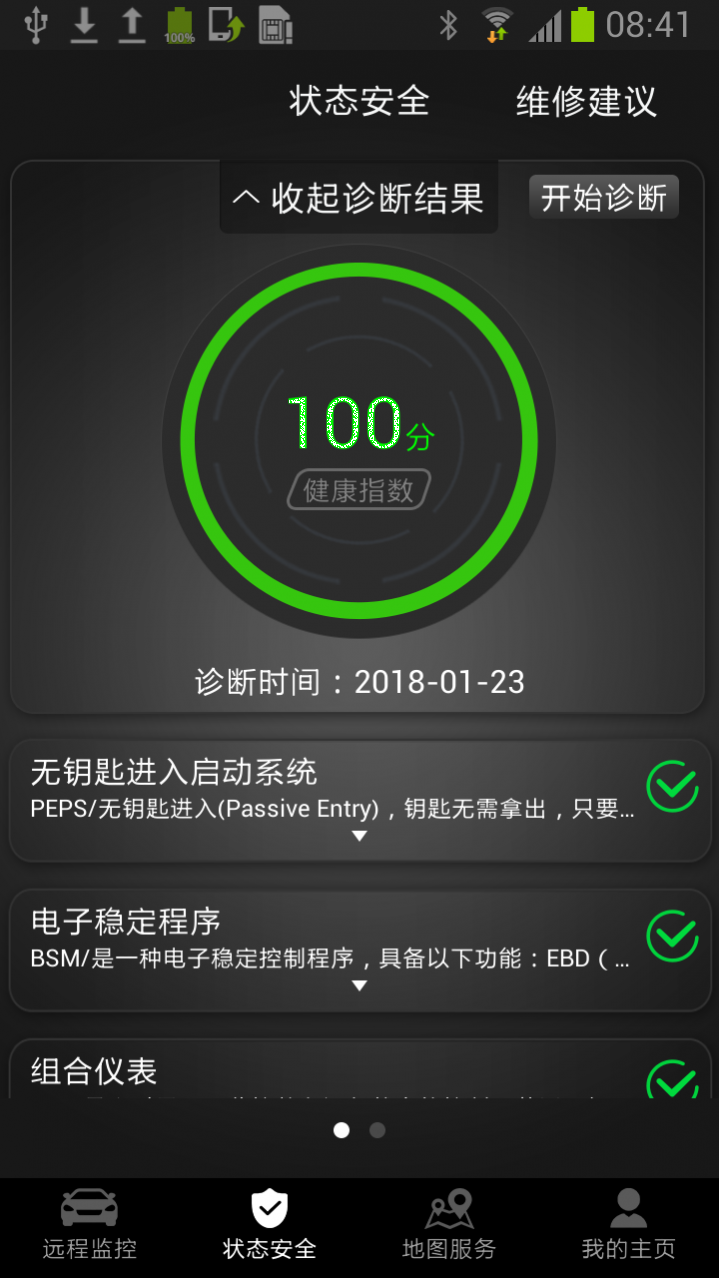Go to the second page indicator dot

(377, 1130)
